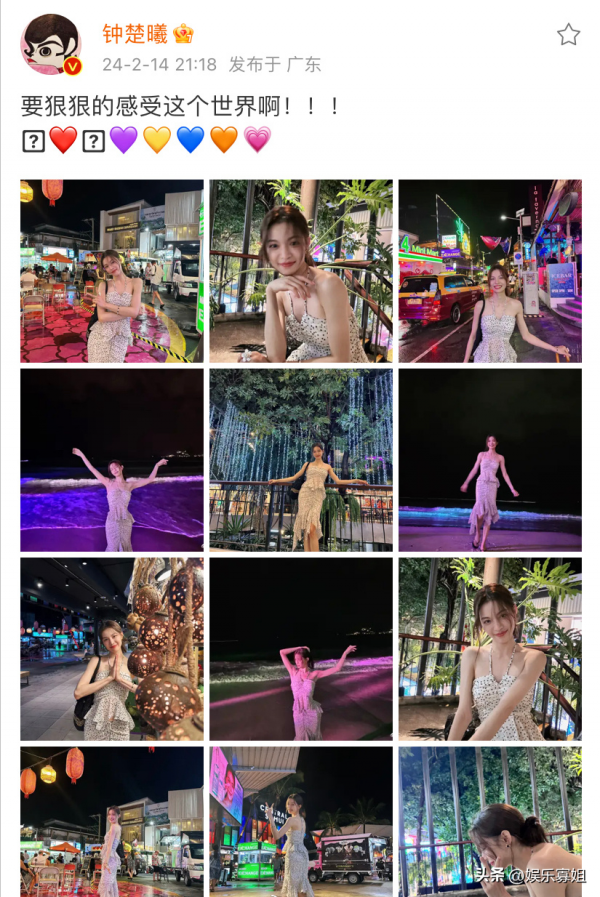
Task: View the standing pose photo on dark beach
Action: pos(489,460)
